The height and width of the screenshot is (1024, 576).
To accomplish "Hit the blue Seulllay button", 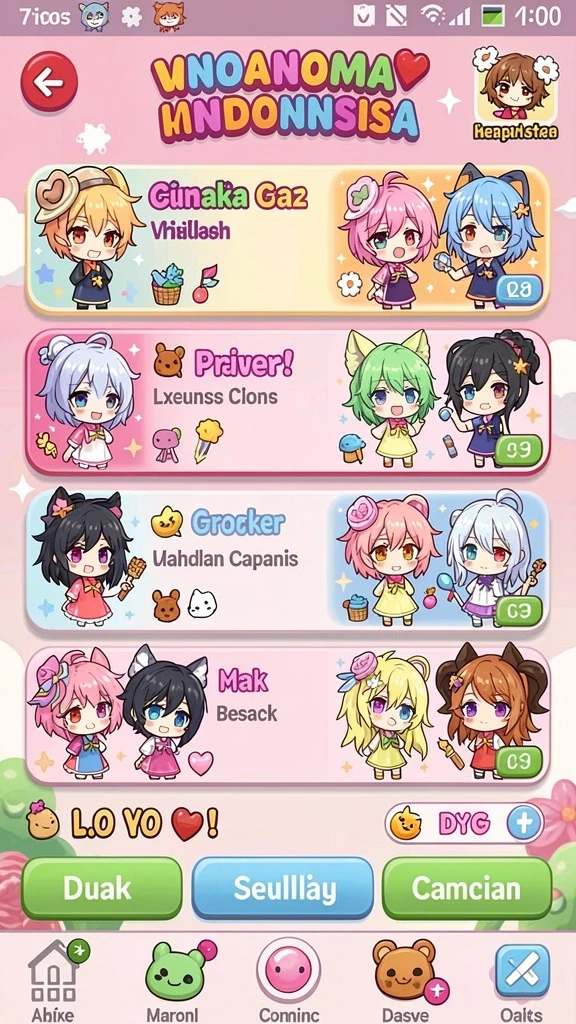I will pos(283,889).
